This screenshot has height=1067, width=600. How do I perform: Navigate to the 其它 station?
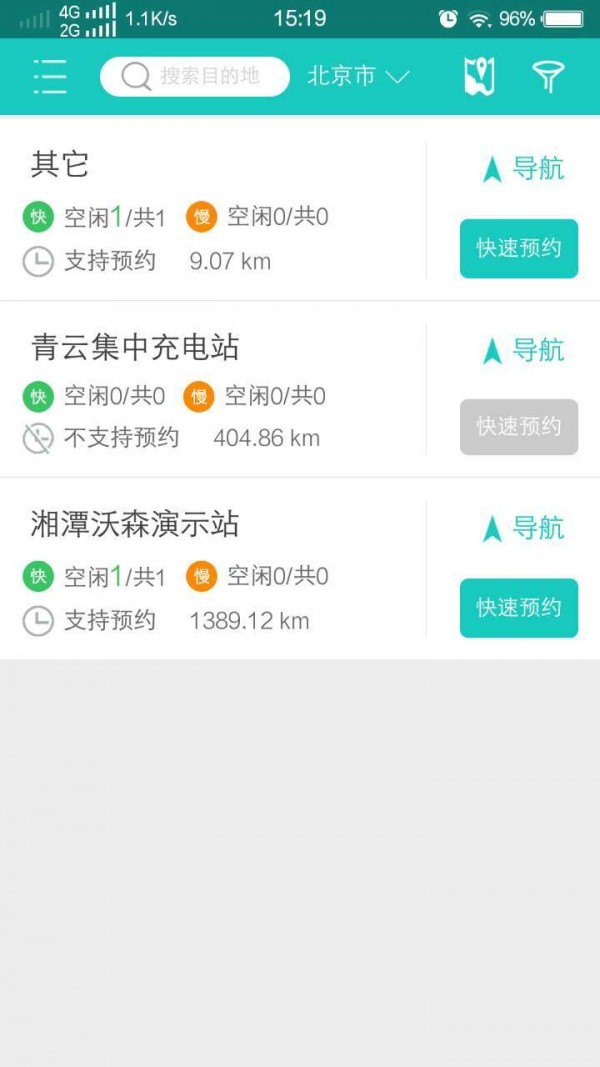[523, 169]
